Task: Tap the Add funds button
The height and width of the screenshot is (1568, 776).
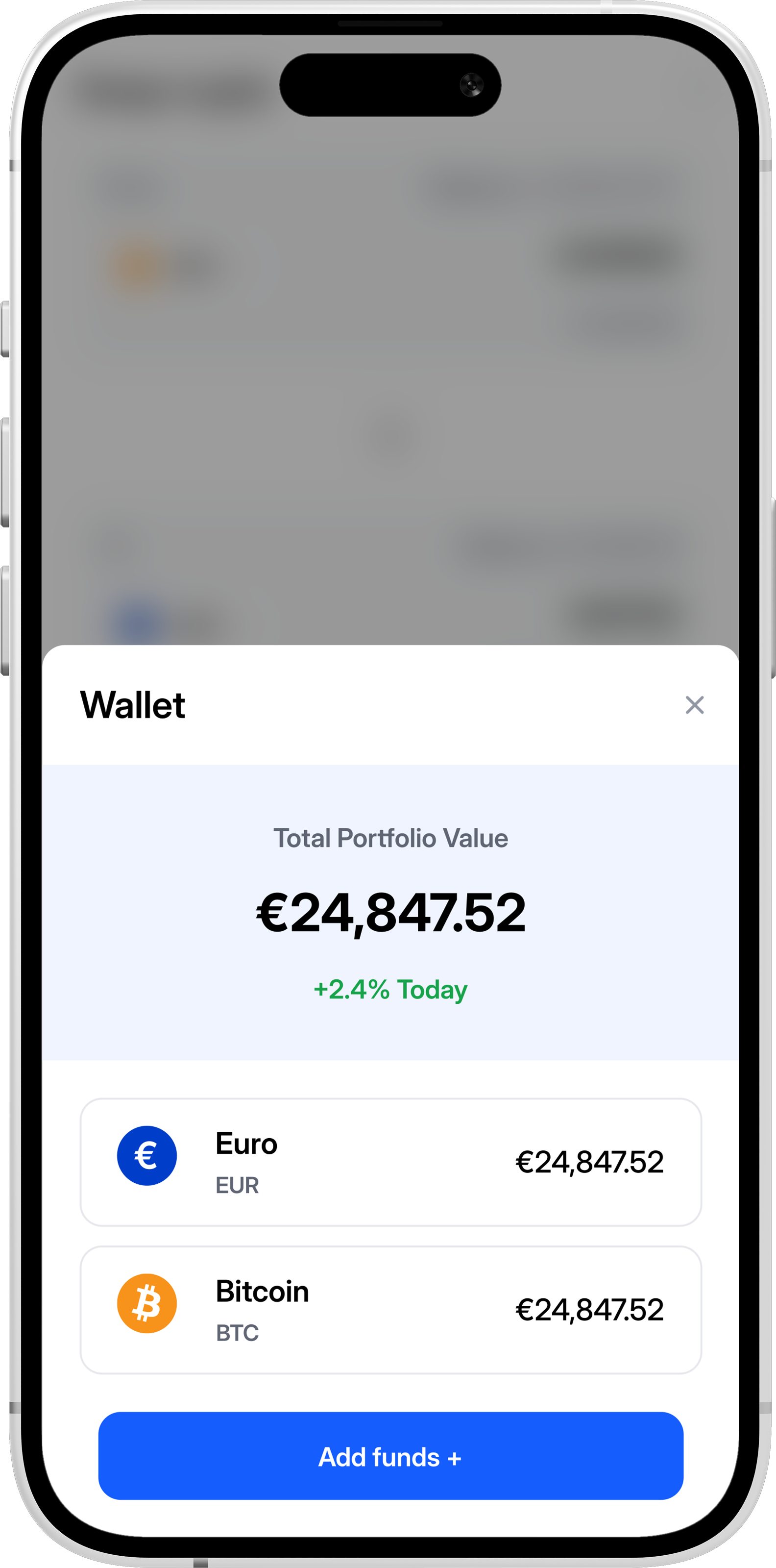Action: click(390, 1457)
